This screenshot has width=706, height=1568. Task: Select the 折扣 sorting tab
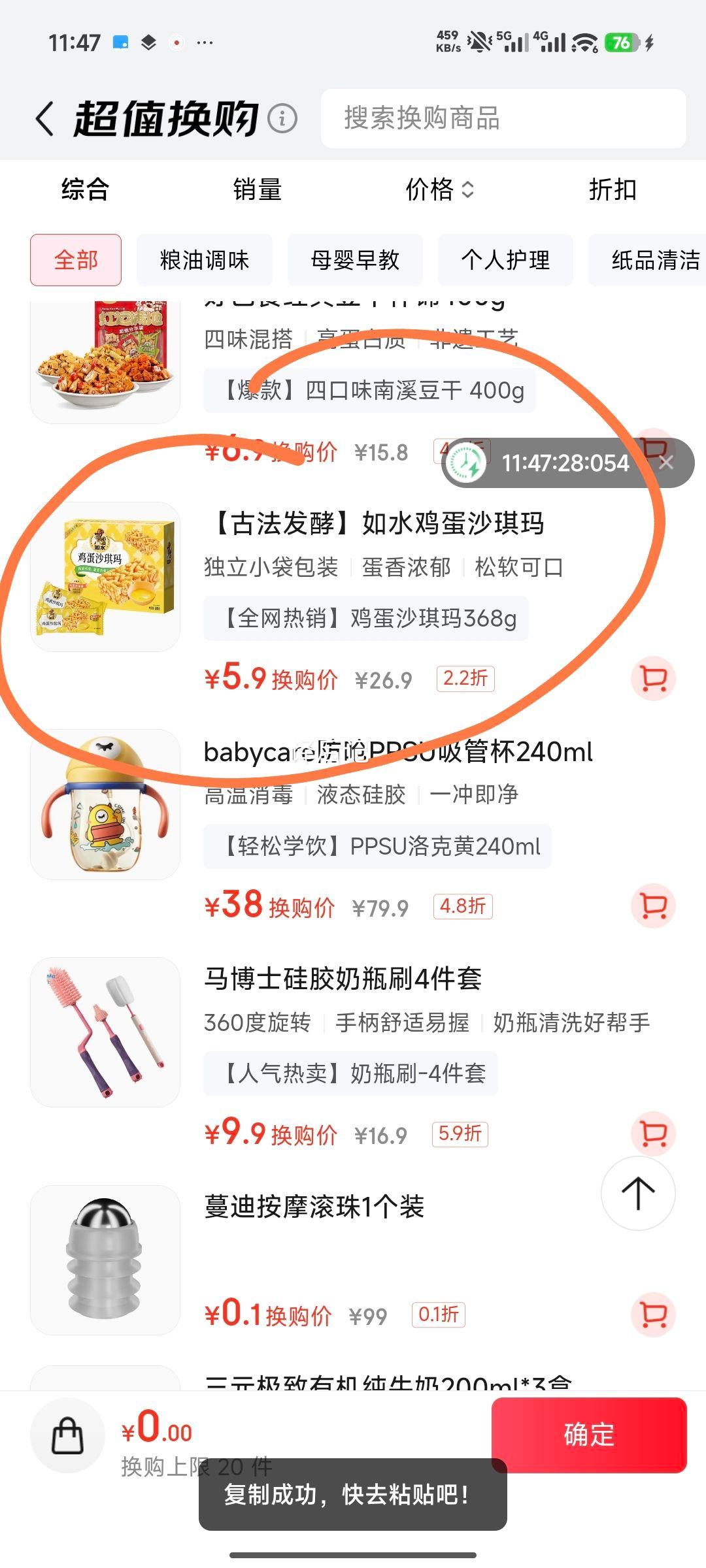(613, 190)
